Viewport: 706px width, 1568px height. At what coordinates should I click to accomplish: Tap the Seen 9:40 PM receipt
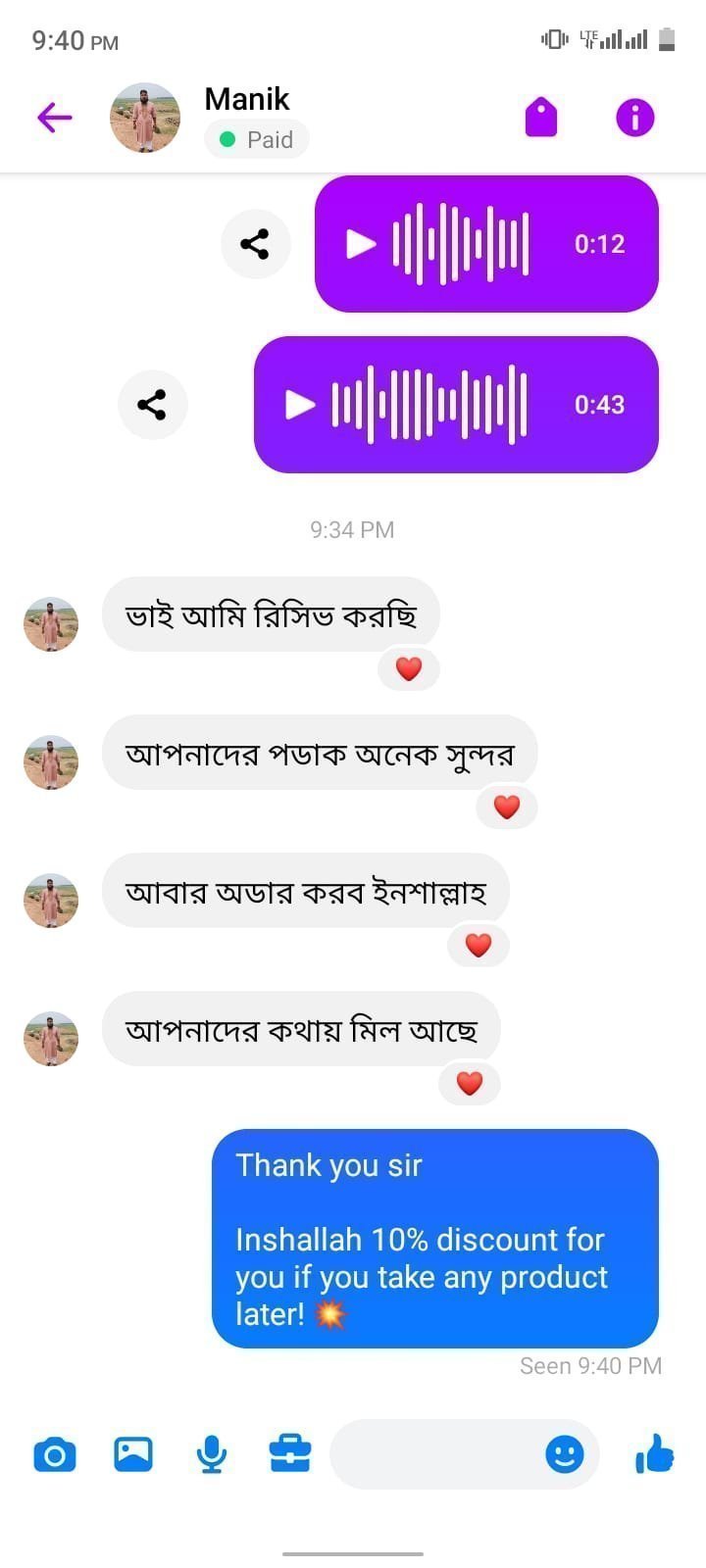tap(589, 1365)
